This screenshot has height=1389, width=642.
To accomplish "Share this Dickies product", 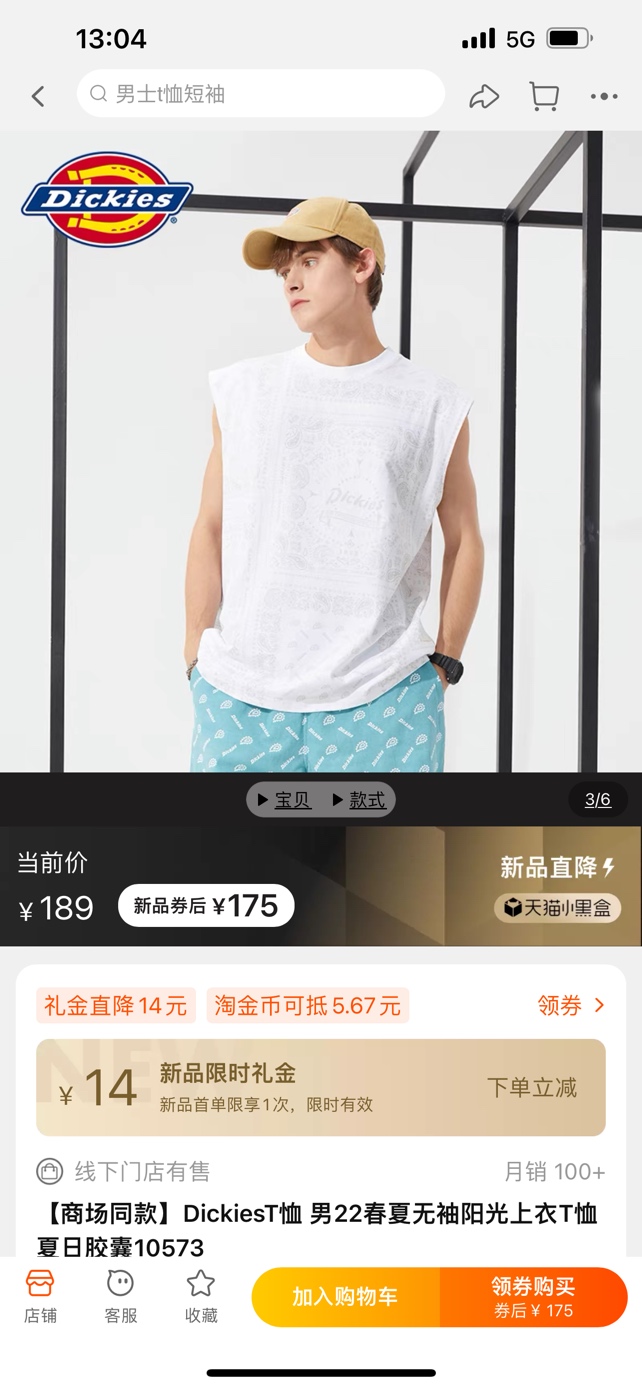I will pos(484,96).
